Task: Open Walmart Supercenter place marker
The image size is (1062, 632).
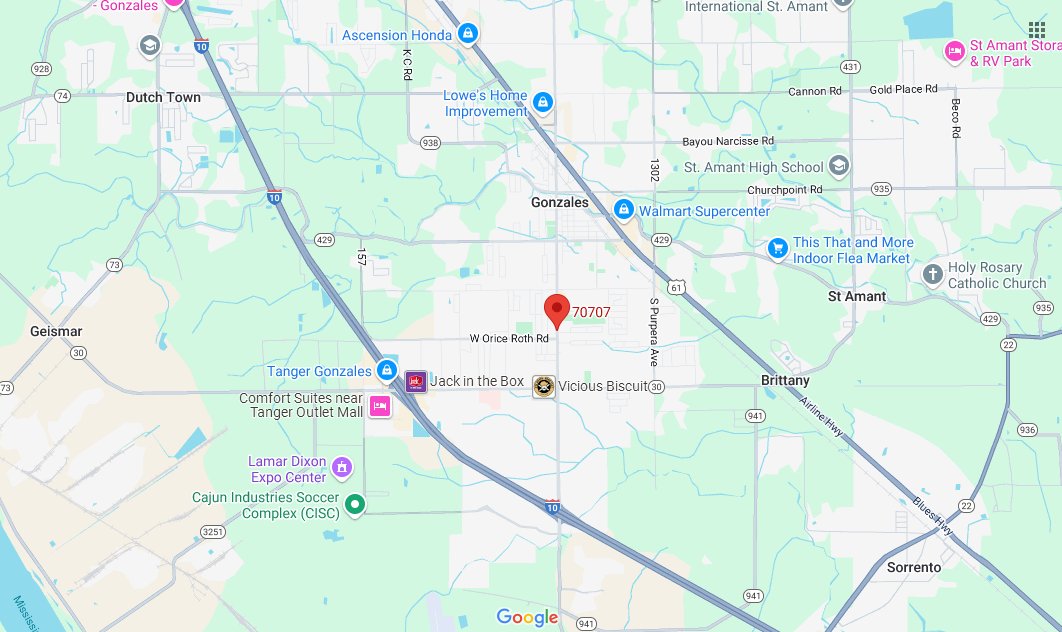Action: point(624,210)
